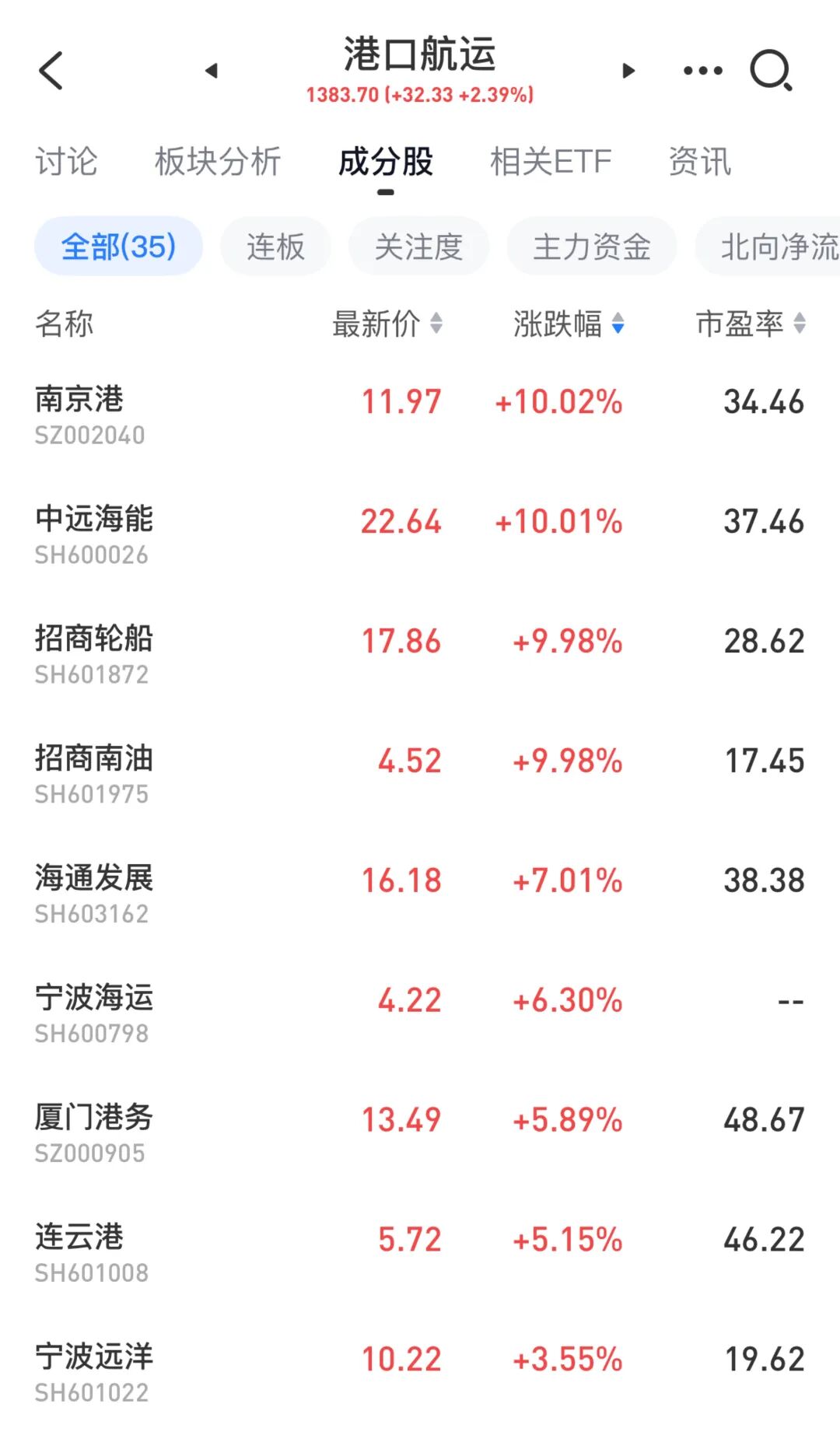Open the 中远海能 stock row
The width and height of the screenshot is (840, 1442).
tap(420, 535)
